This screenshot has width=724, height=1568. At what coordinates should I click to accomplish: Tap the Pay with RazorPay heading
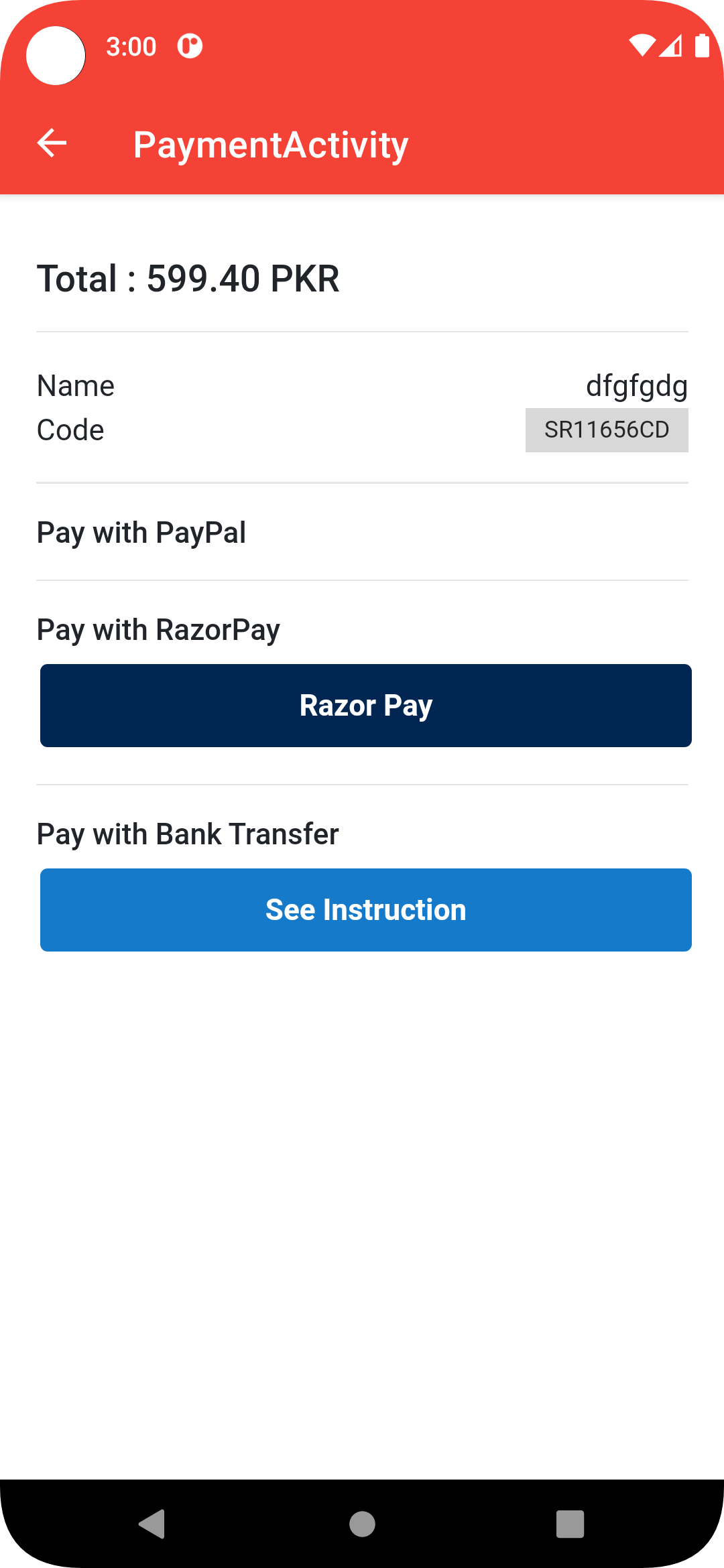click(158, 629)
